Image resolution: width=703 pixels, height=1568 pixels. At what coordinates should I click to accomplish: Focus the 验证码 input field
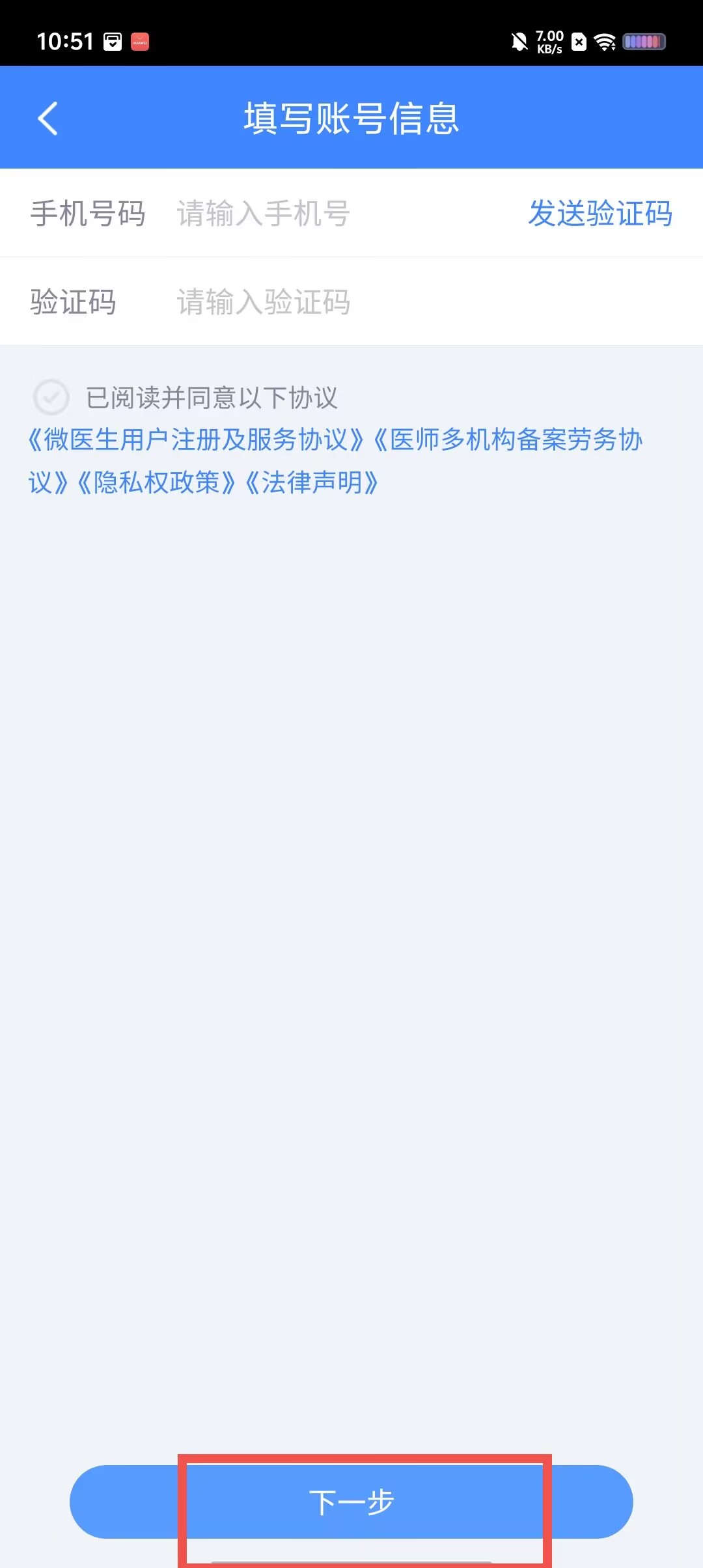(423, 302)
